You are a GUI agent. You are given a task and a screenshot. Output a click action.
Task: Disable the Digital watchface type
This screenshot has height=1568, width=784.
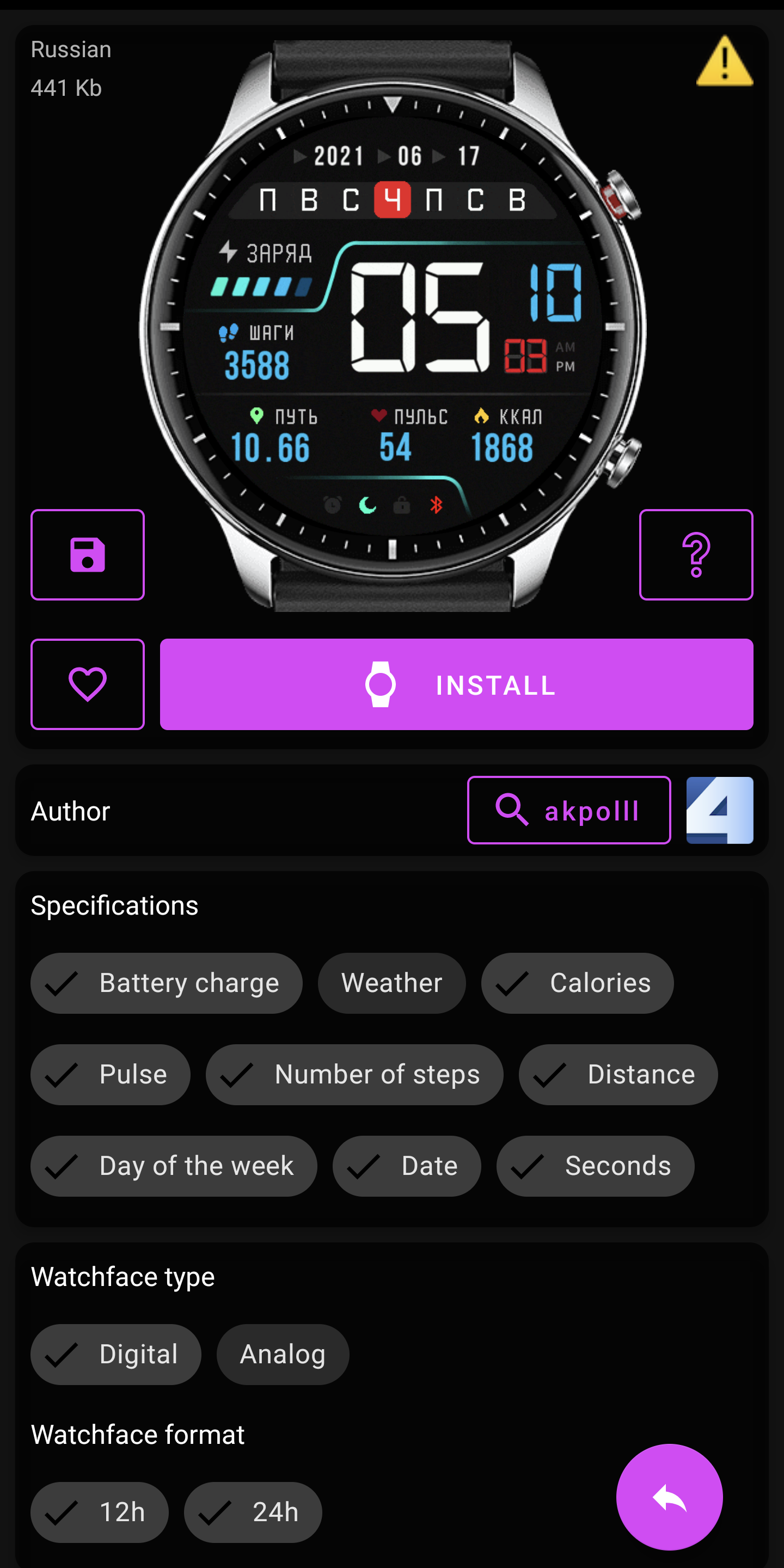(x=115, y=1355)
